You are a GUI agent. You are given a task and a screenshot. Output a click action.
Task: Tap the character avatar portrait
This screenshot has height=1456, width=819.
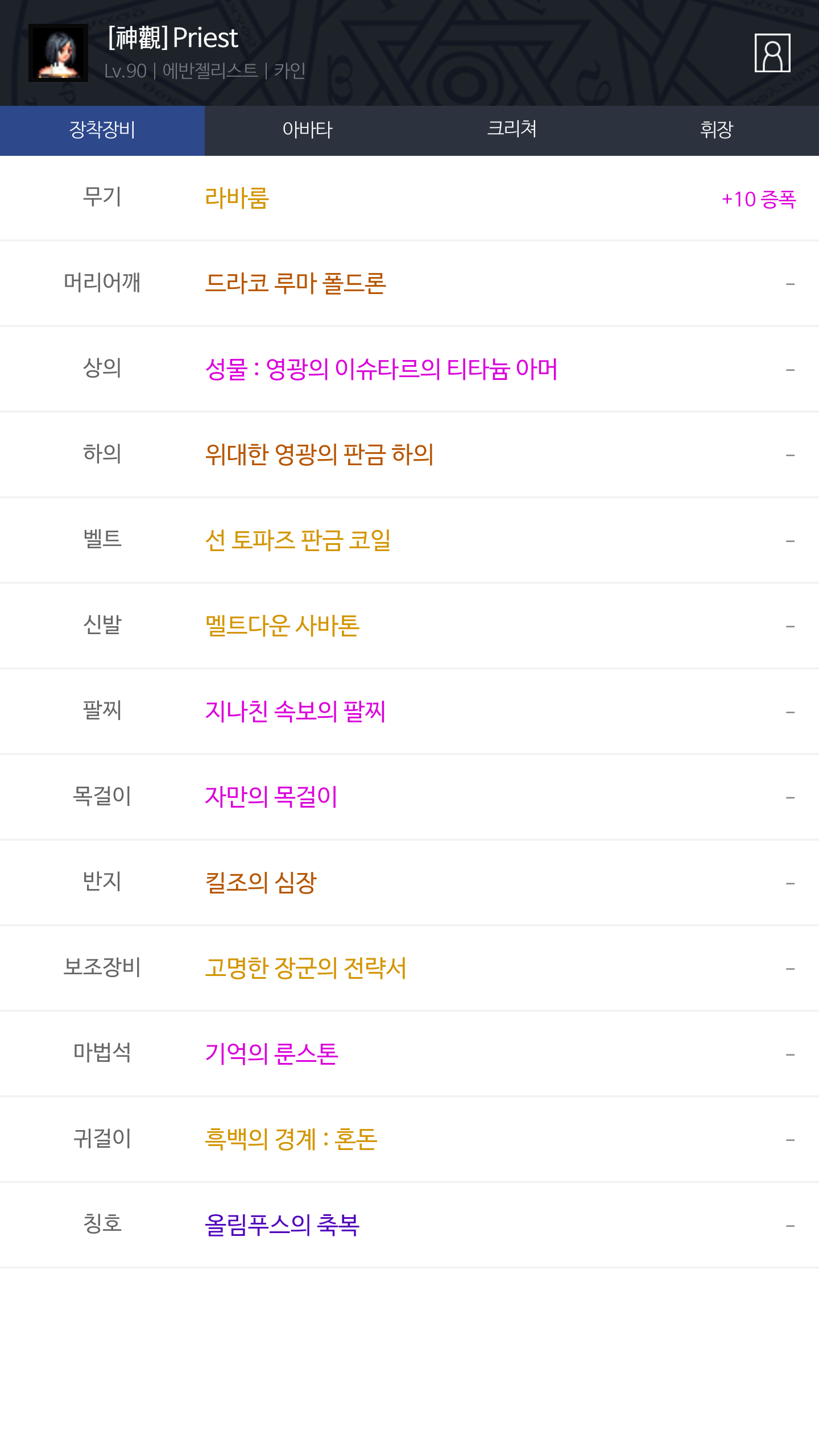(x=58, y=53)
